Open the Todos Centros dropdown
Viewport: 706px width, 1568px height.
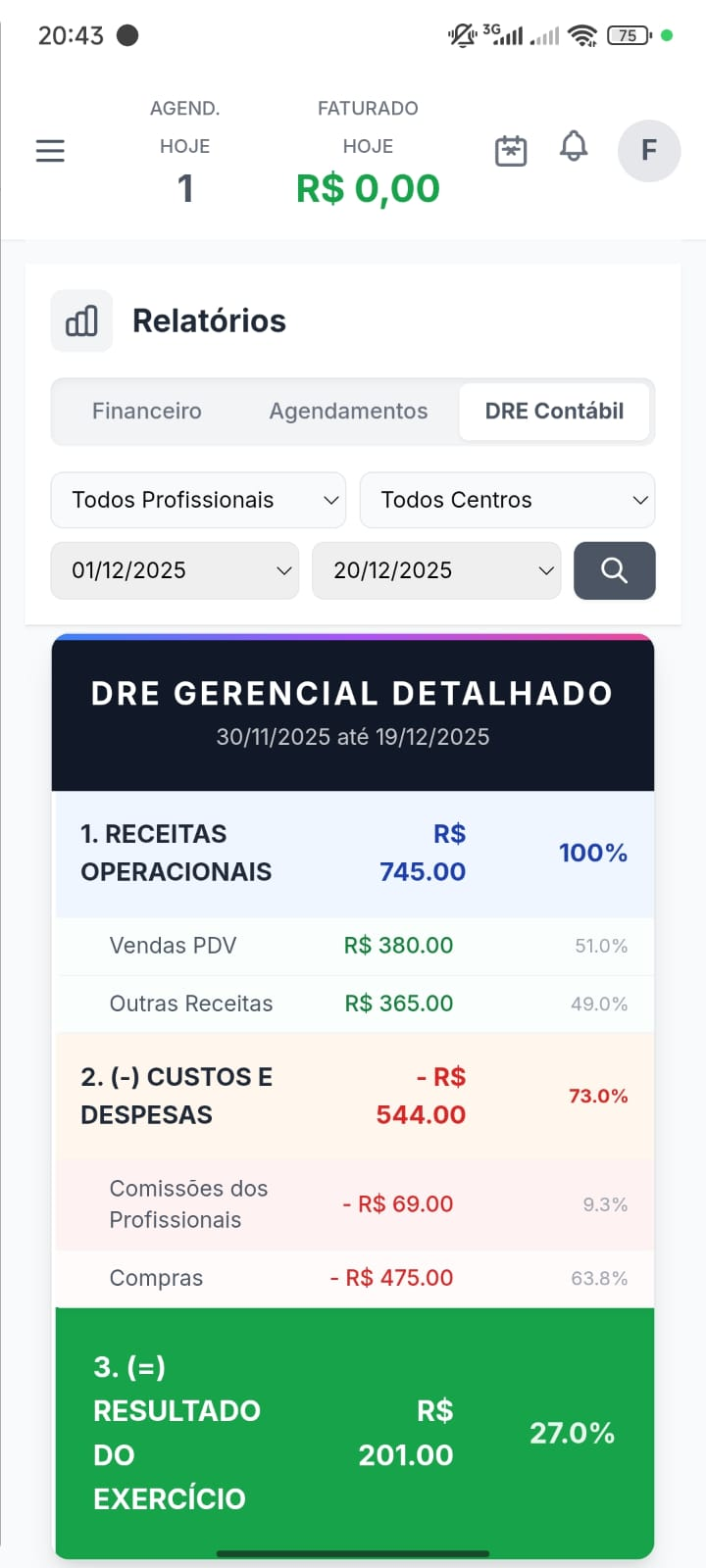tap(507, 500)
